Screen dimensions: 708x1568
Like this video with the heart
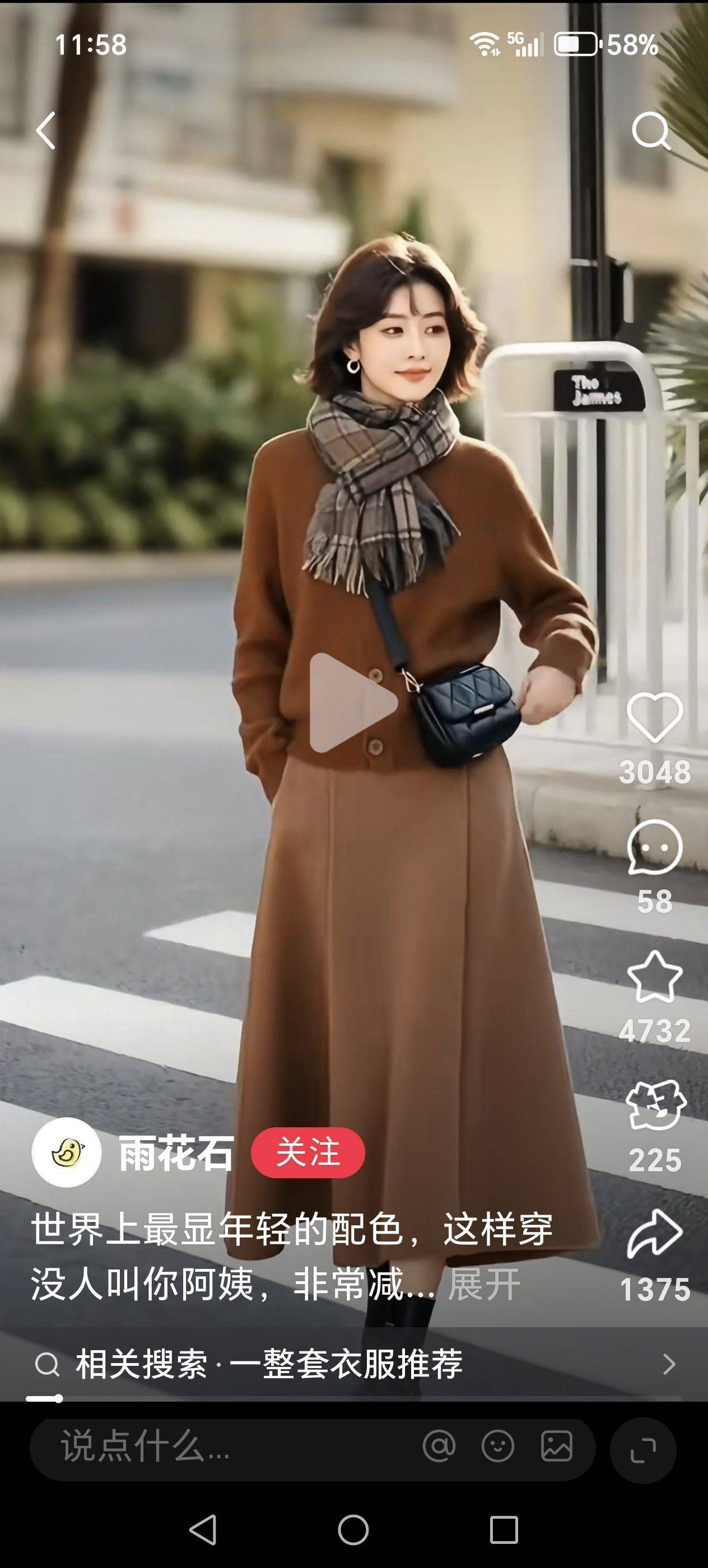654,718
